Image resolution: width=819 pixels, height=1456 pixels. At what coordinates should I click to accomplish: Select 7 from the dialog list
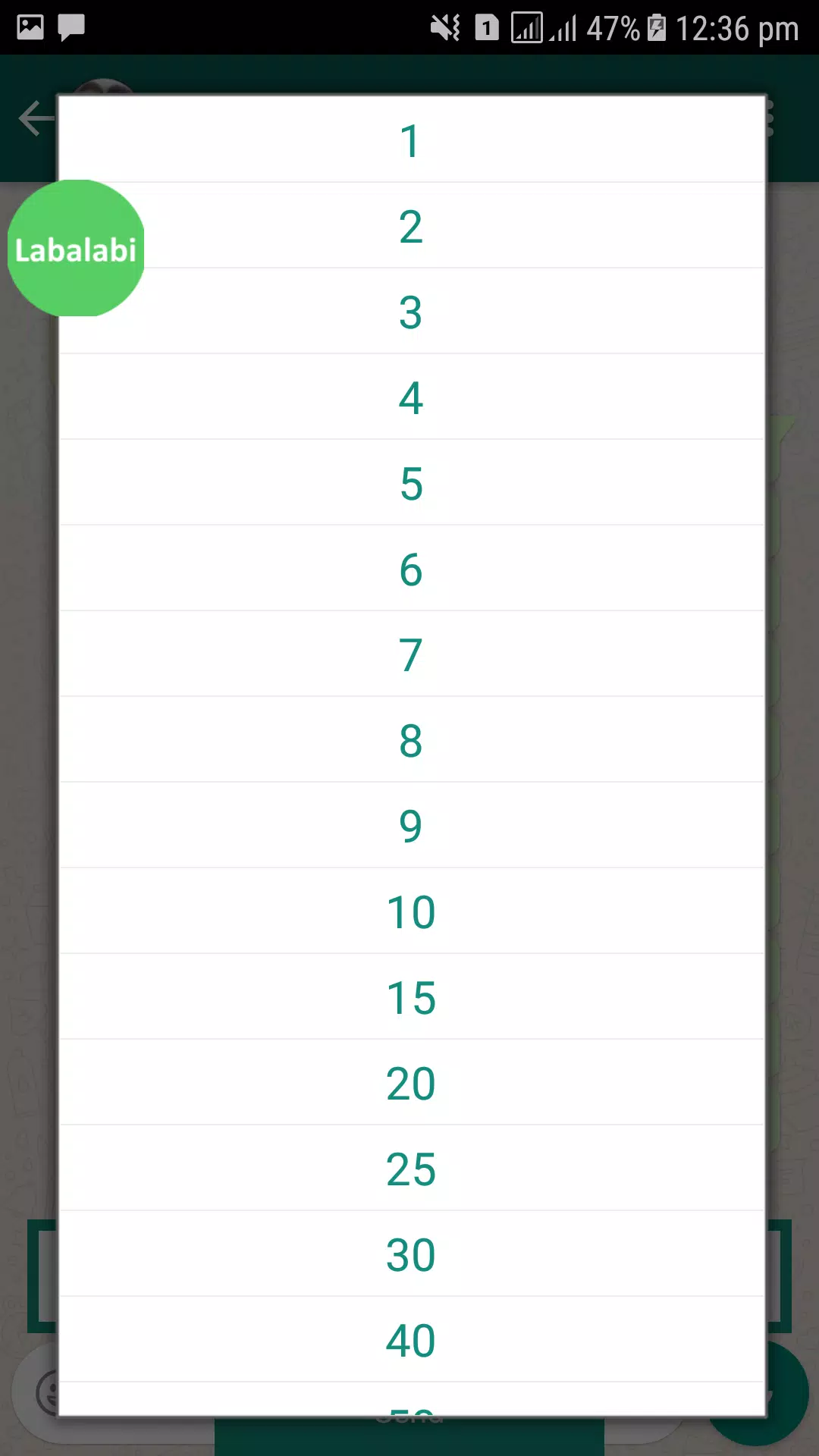pyautogui.click(x=411, y=655)
